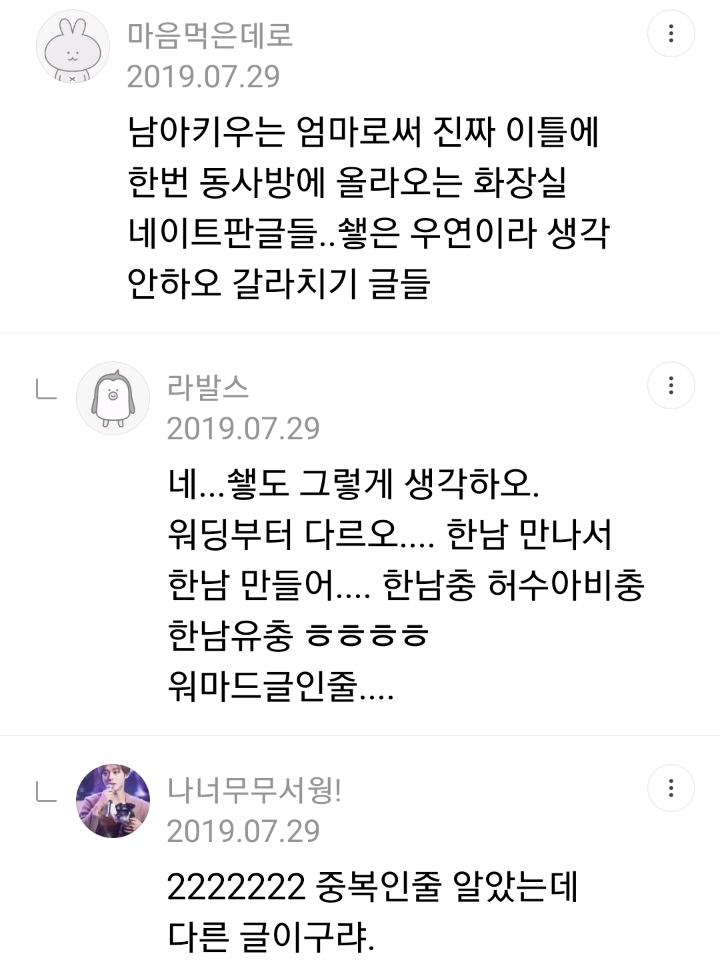View 마음먹은데로's profile avatar

pyautogui.click(x=72, y=45)
